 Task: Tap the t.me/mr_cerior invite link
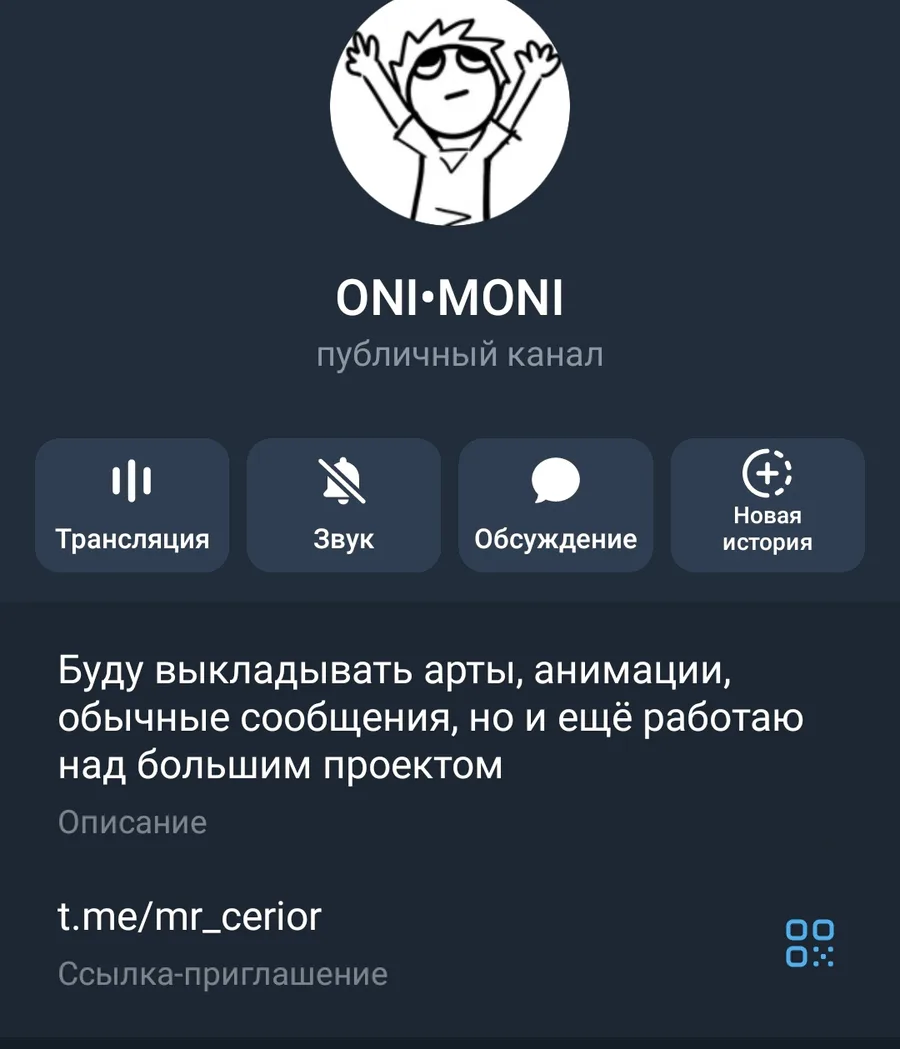pos(190,916)
